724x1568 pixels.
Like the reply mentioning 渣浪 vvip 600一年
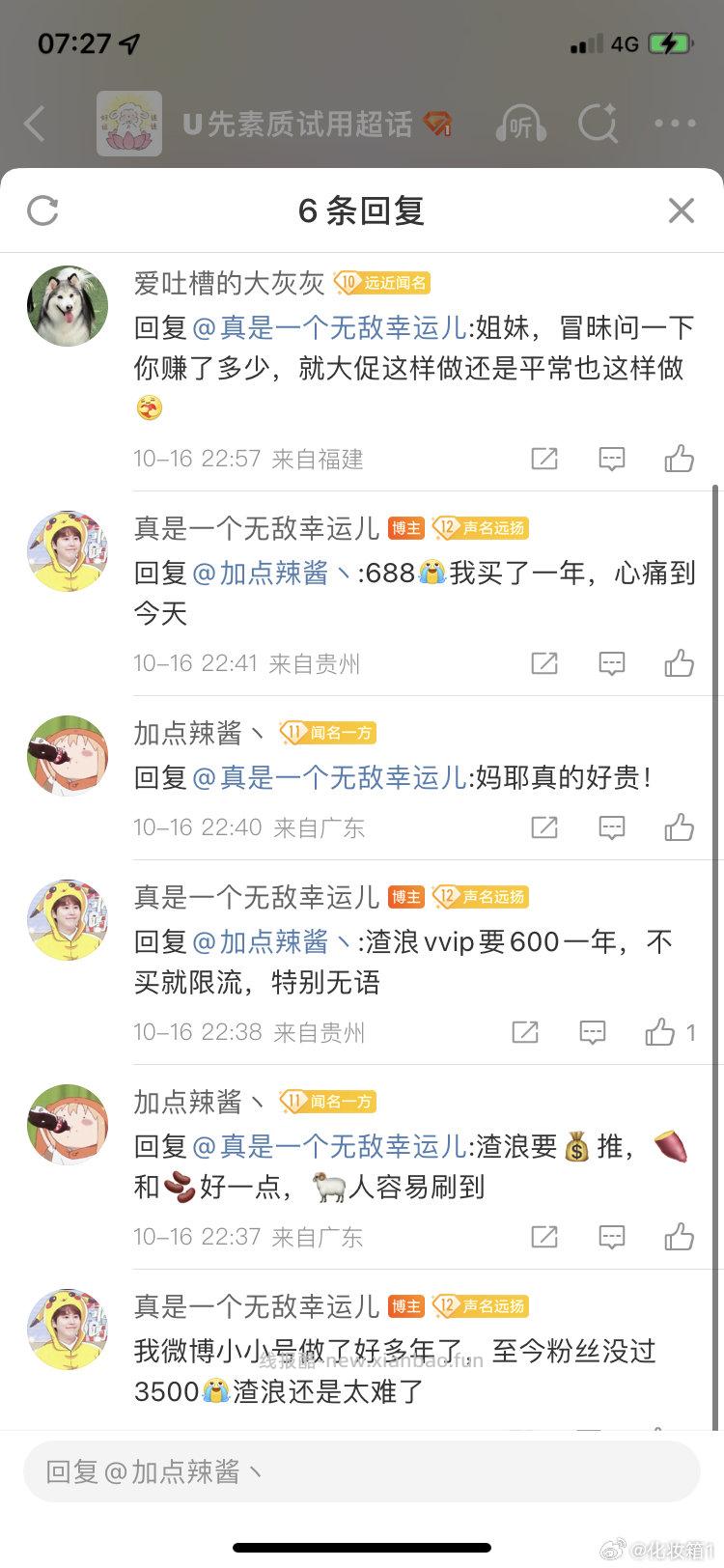pos(660,1031)
